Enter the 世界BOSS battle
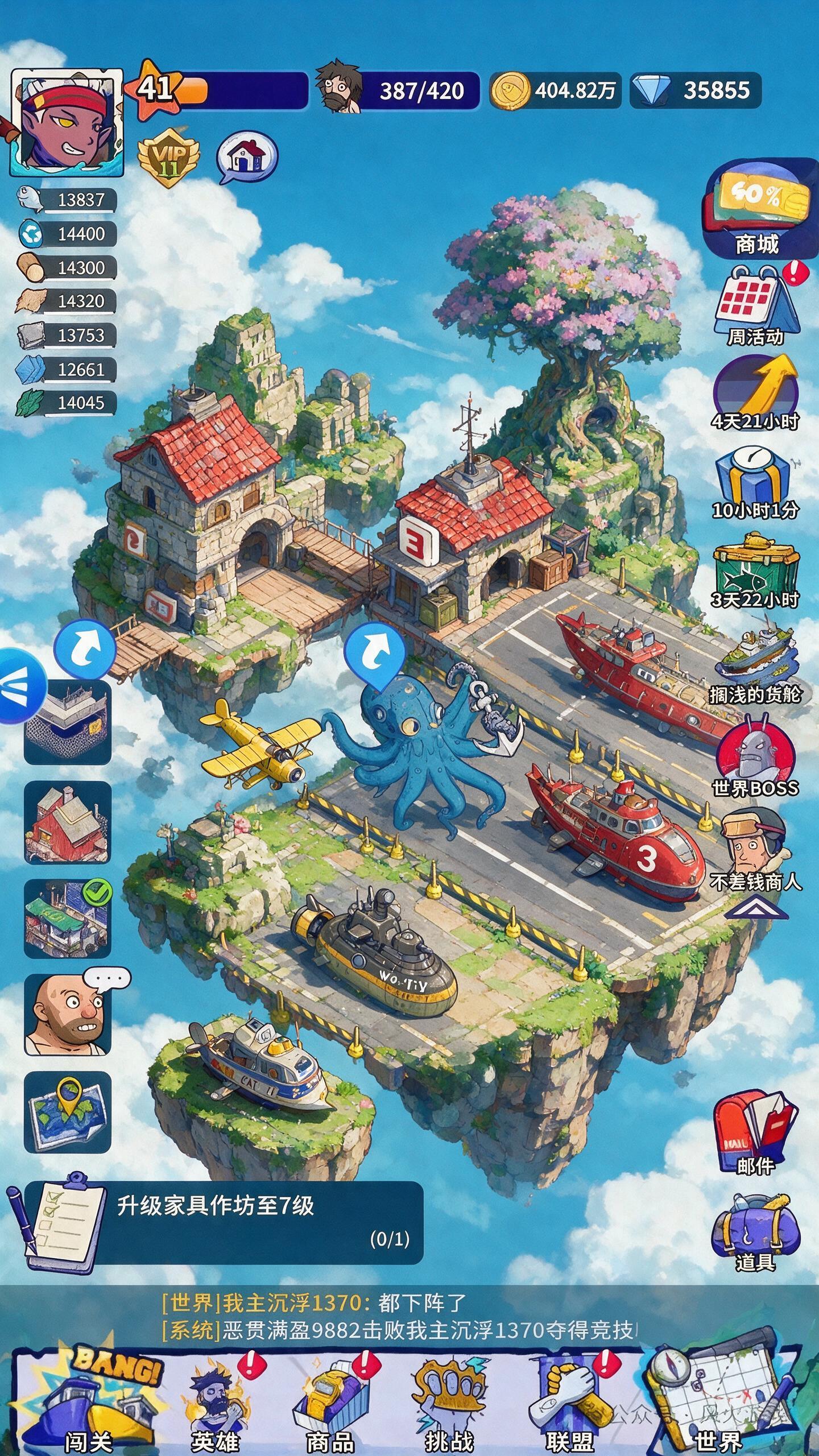The width and height of the screenshot is (819, 1456). click(x=755, y=758)
